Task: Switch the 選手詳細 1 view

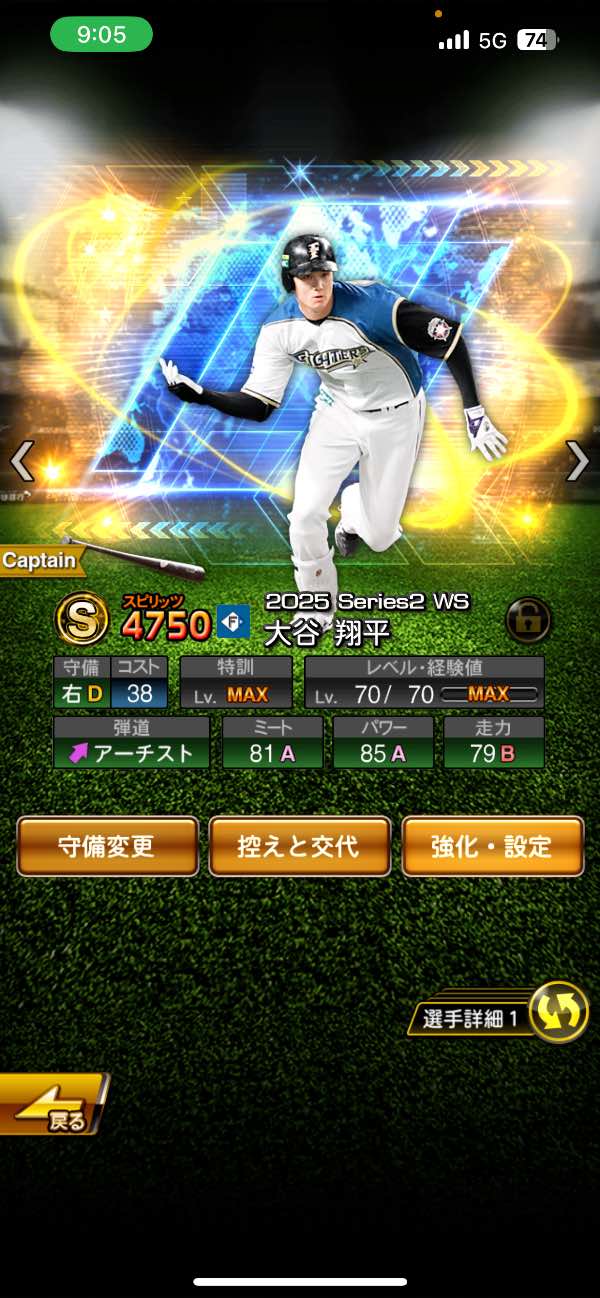Action: 557,1012
